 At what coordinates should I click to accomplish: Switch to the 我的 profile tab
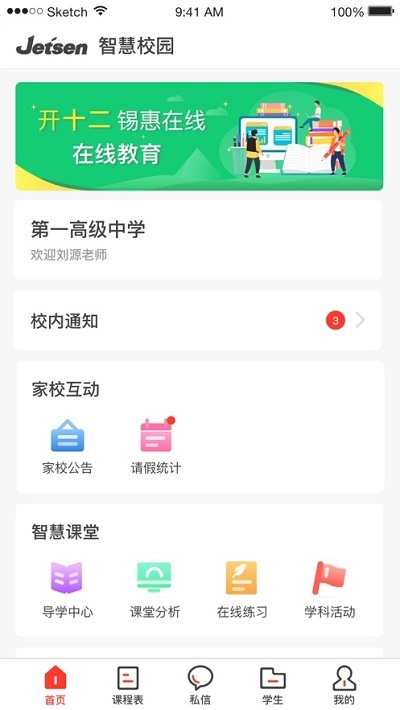[344, 685]
